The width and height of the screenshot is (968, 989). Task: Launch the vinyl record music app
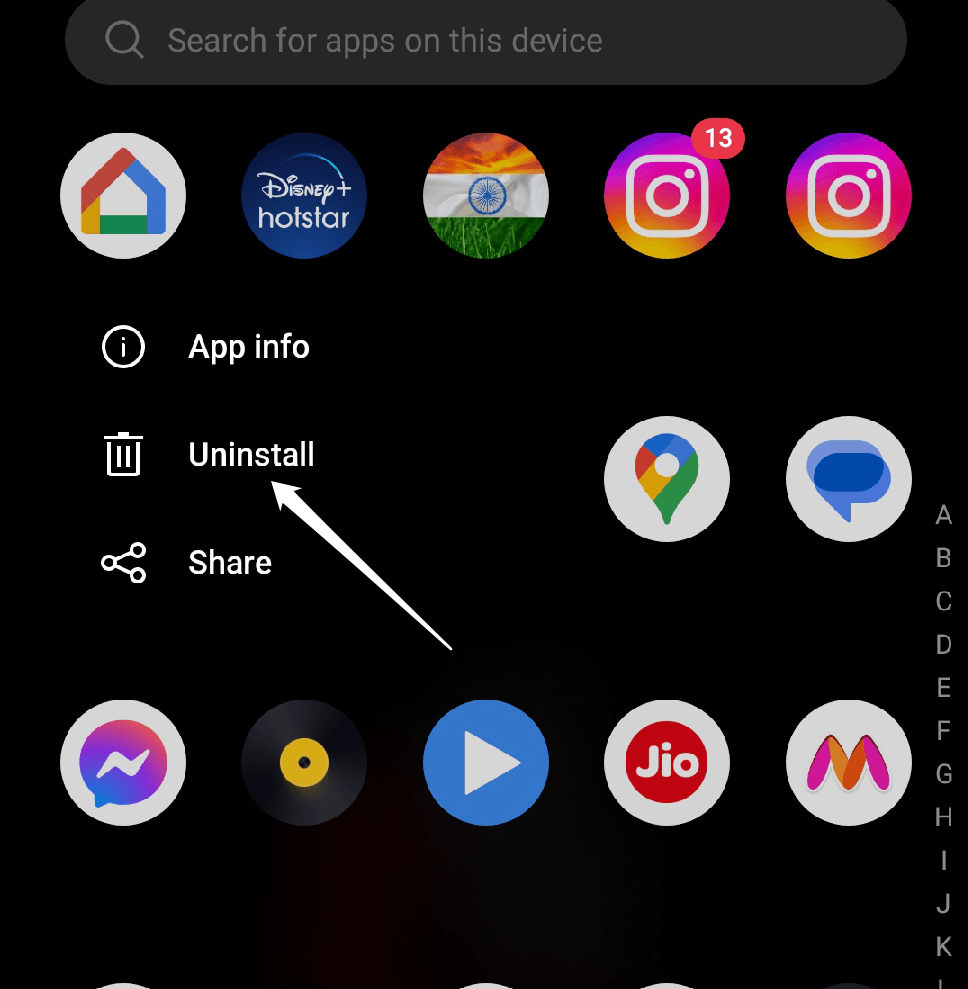tap(304, 763)
